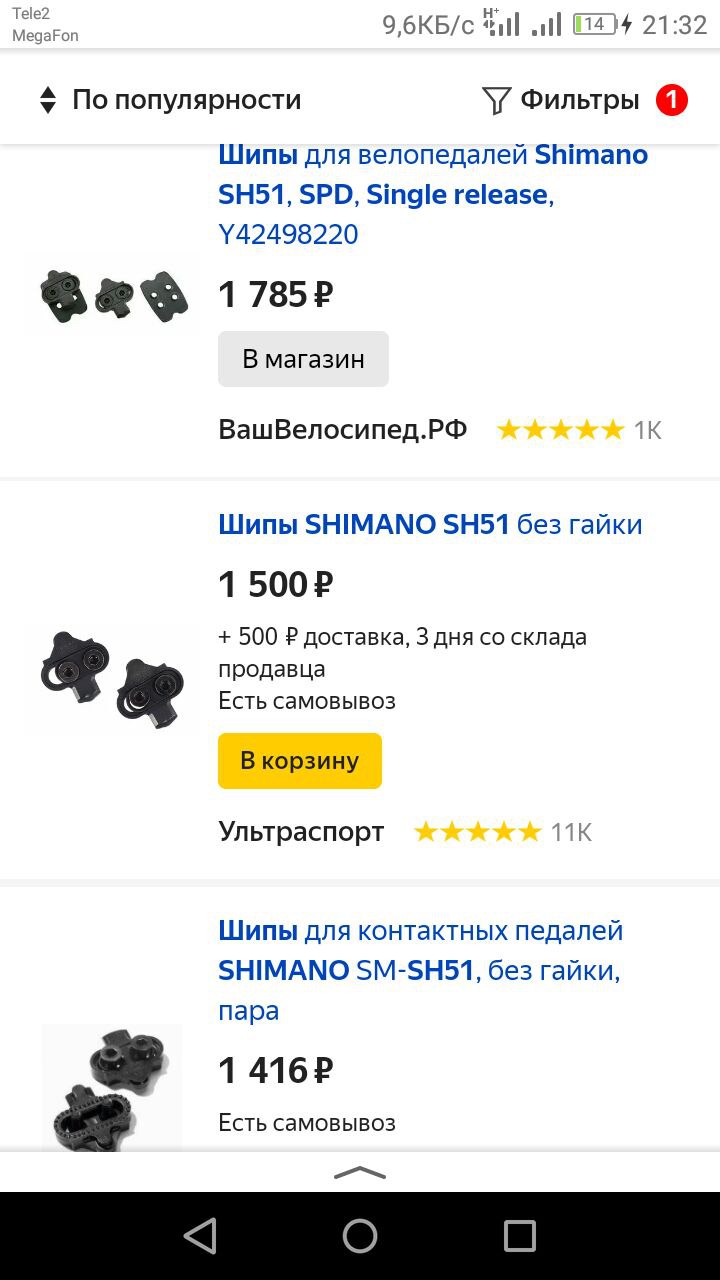Screen dimensions: 720x1280
Task: Expand the bottom panel with up chevron
Action: (x=360, y=1172)
